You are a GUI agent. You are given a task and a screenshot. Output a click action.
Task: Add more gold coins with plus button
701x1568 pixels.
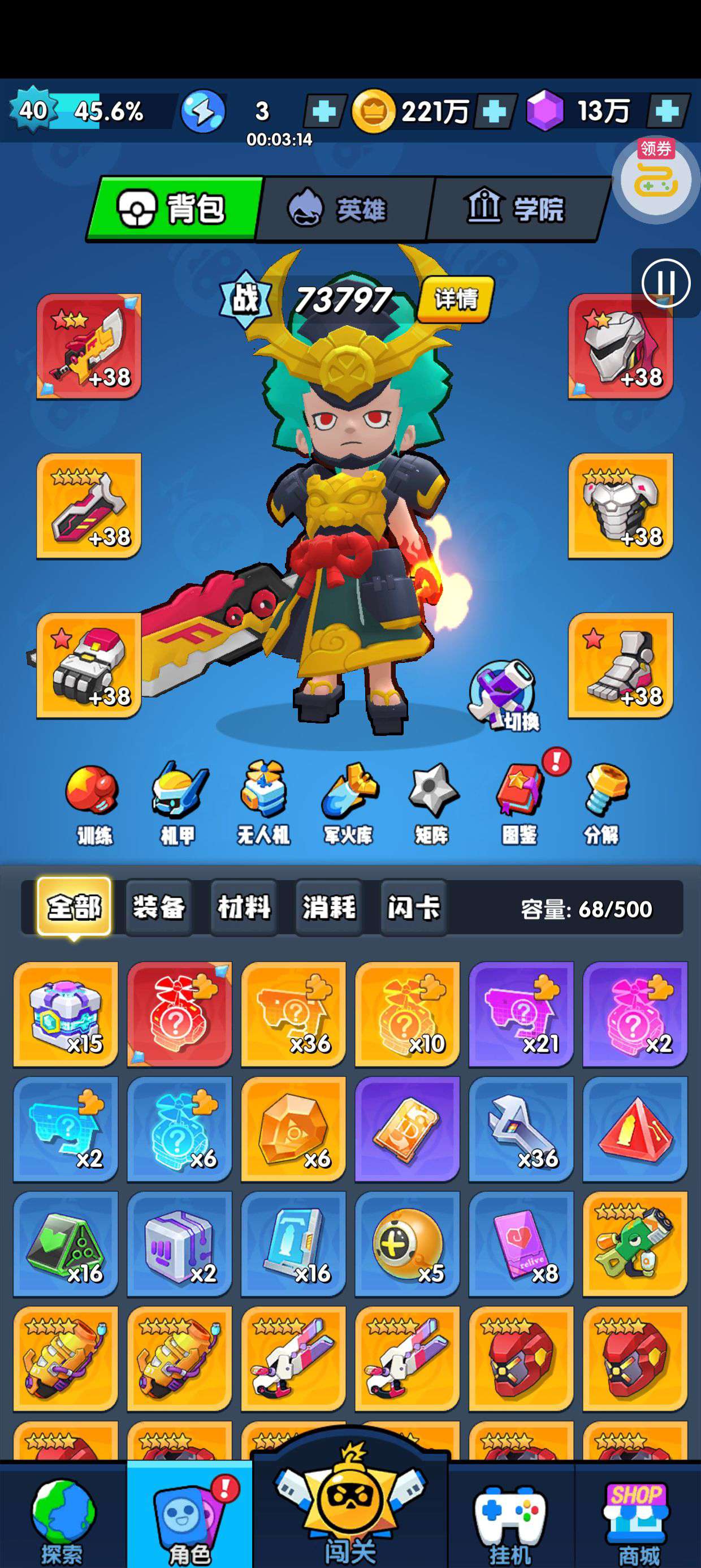[494, 111]
